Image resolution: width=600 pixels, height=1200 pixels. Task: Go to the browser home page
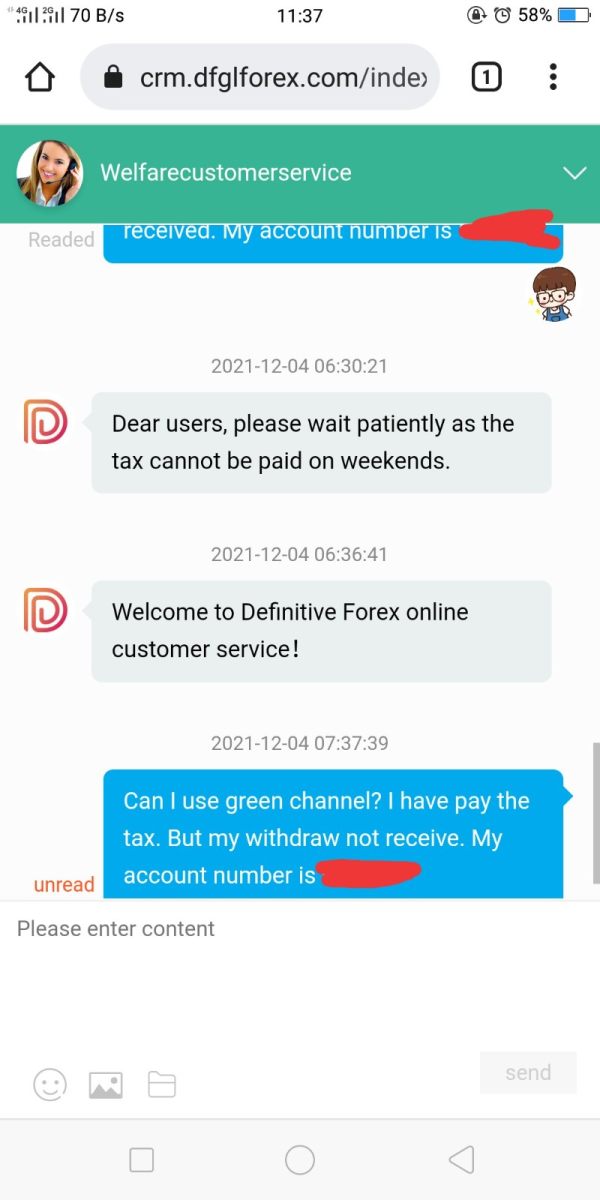pos(39,77)
